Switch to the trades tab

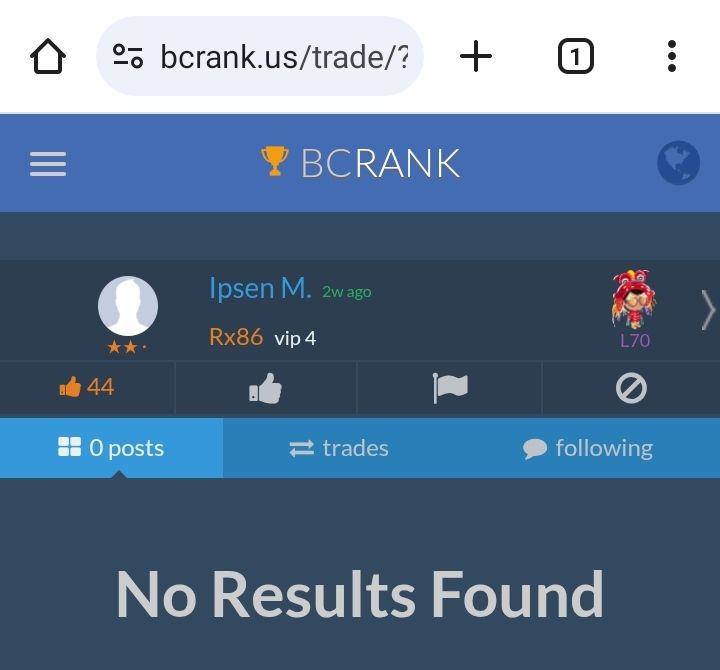[x=339, y=448]
